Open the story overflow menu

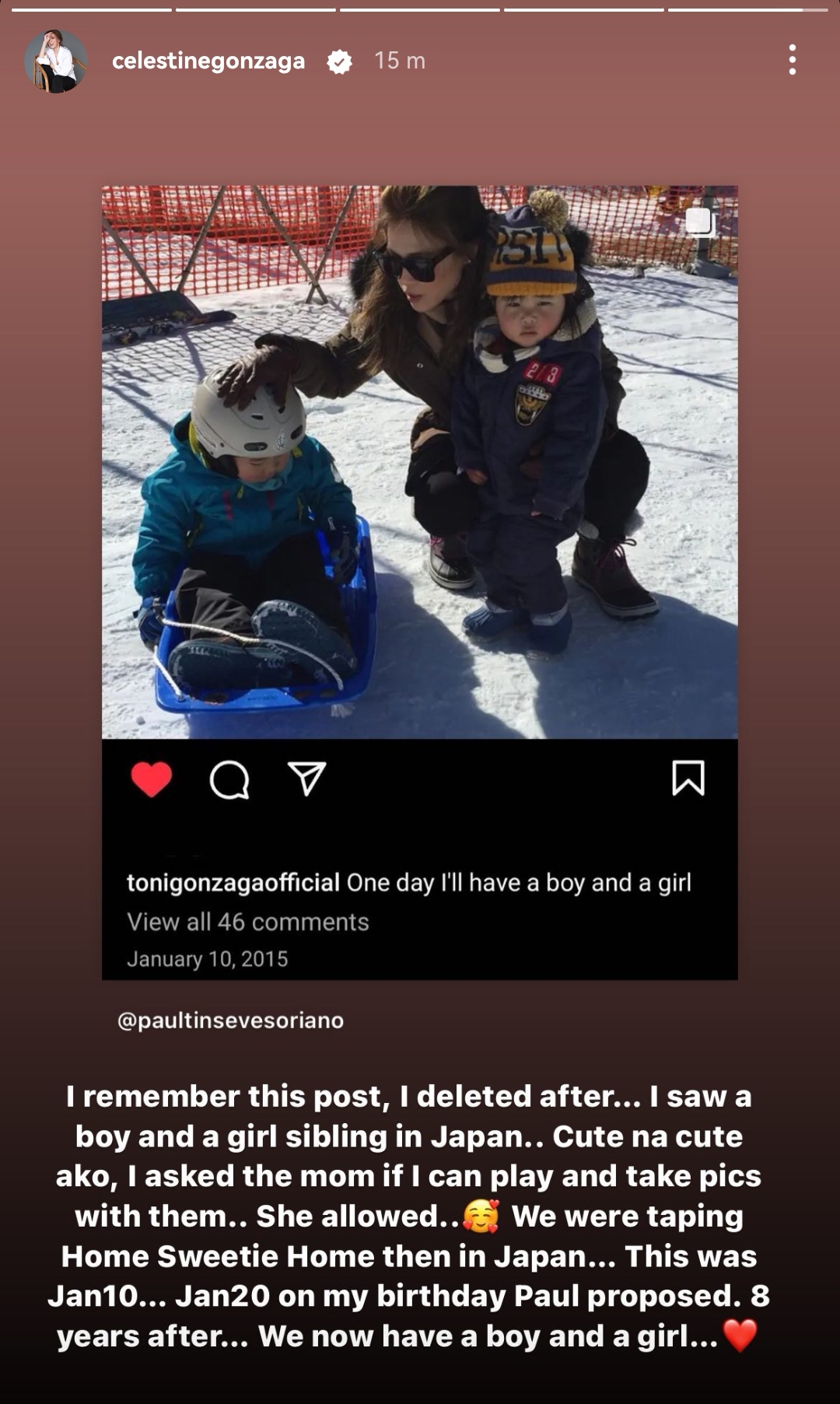point(792,60)
